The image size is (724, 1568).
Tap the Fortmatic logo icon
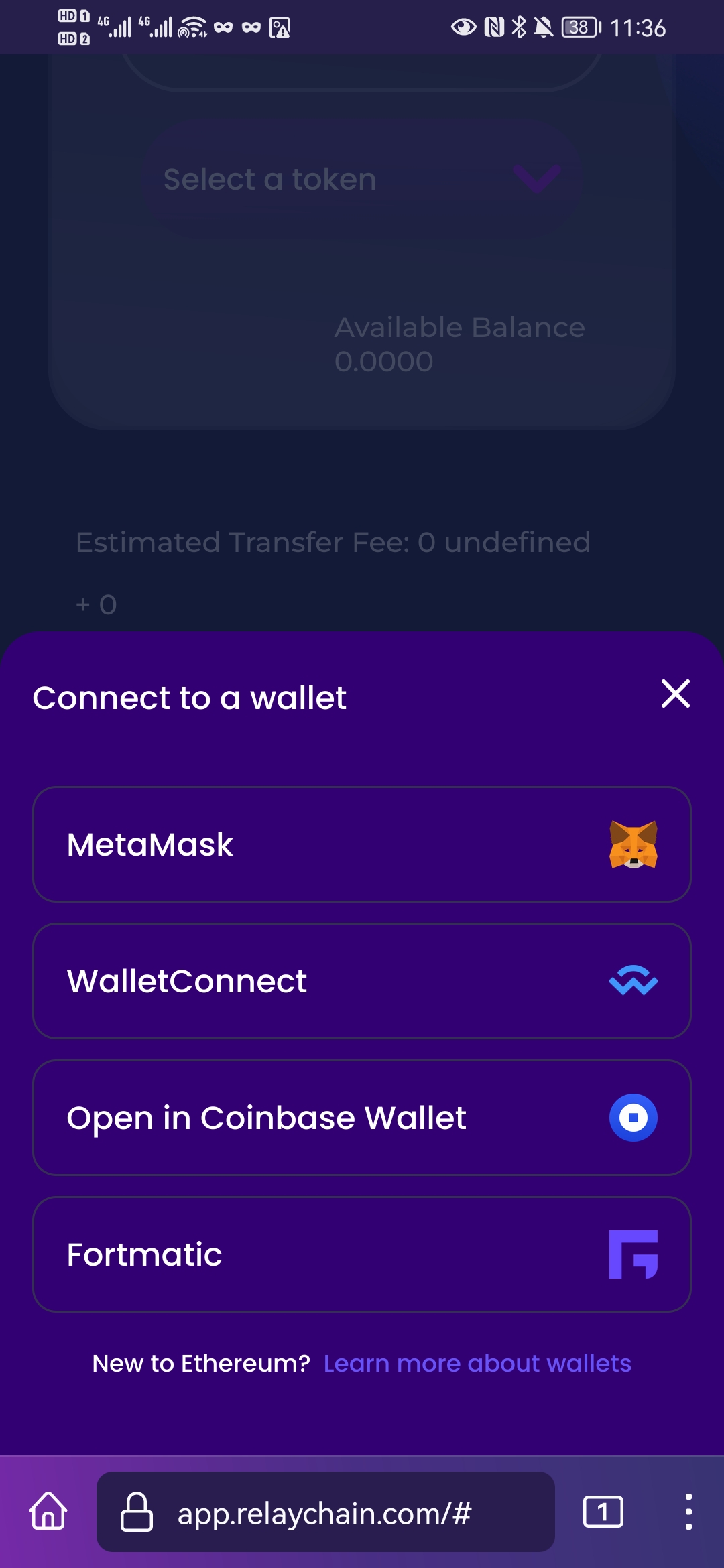coord(633,1255)
